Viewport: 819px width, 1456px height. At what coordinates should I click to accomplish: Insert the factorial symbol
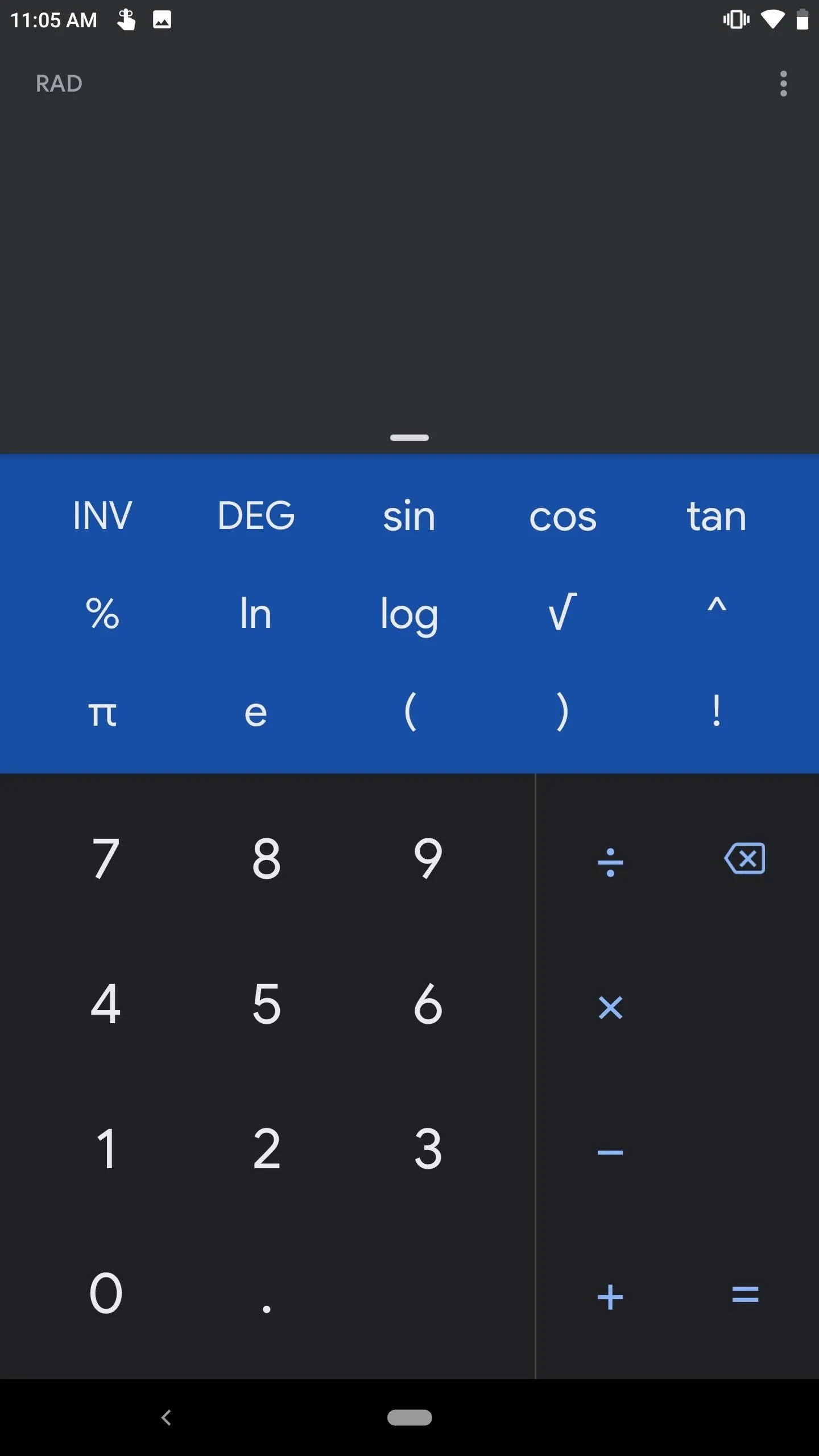[x=717, y=712]
